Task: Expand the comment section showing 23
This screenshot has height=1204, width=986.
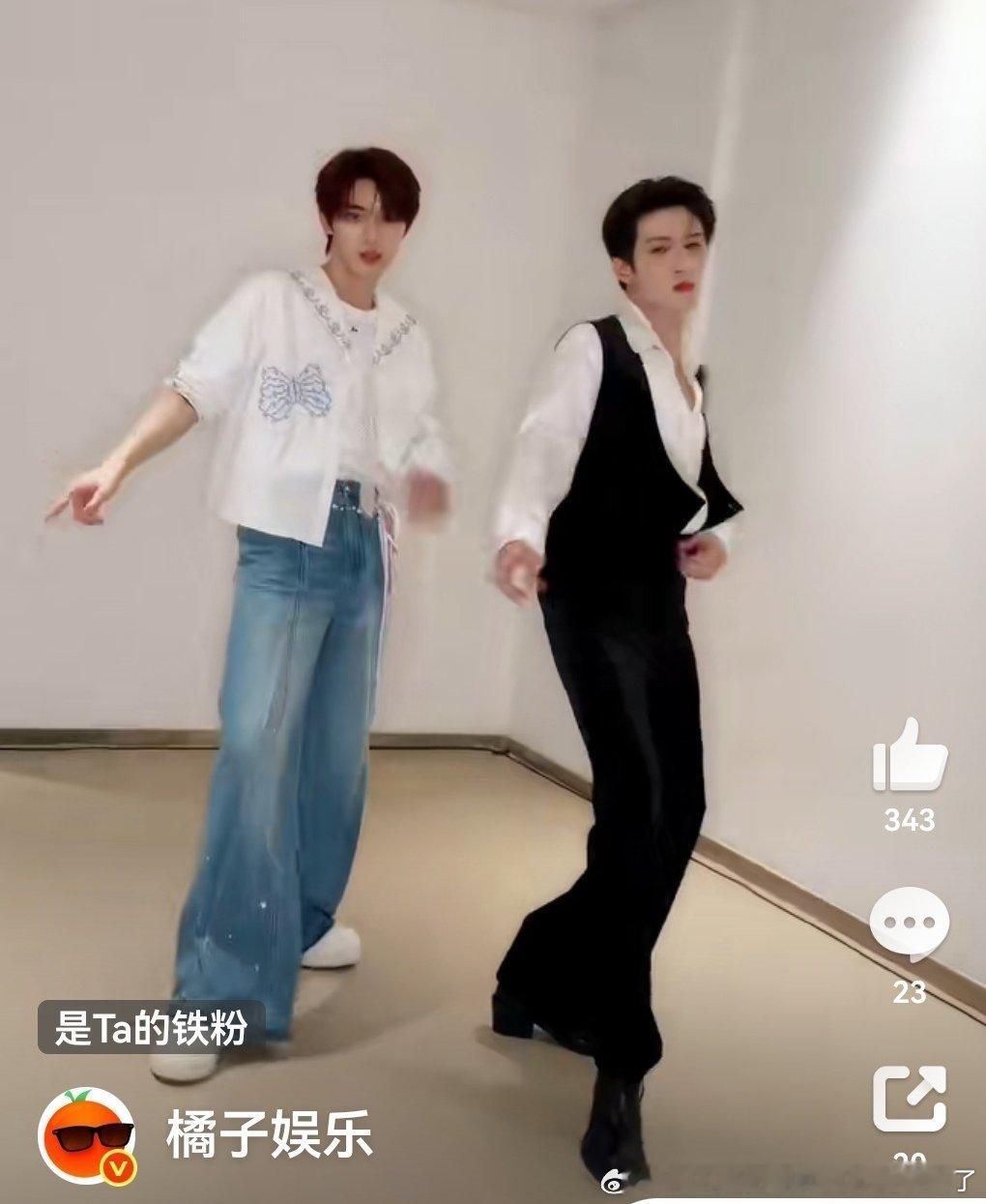Action: coord(910,989)
